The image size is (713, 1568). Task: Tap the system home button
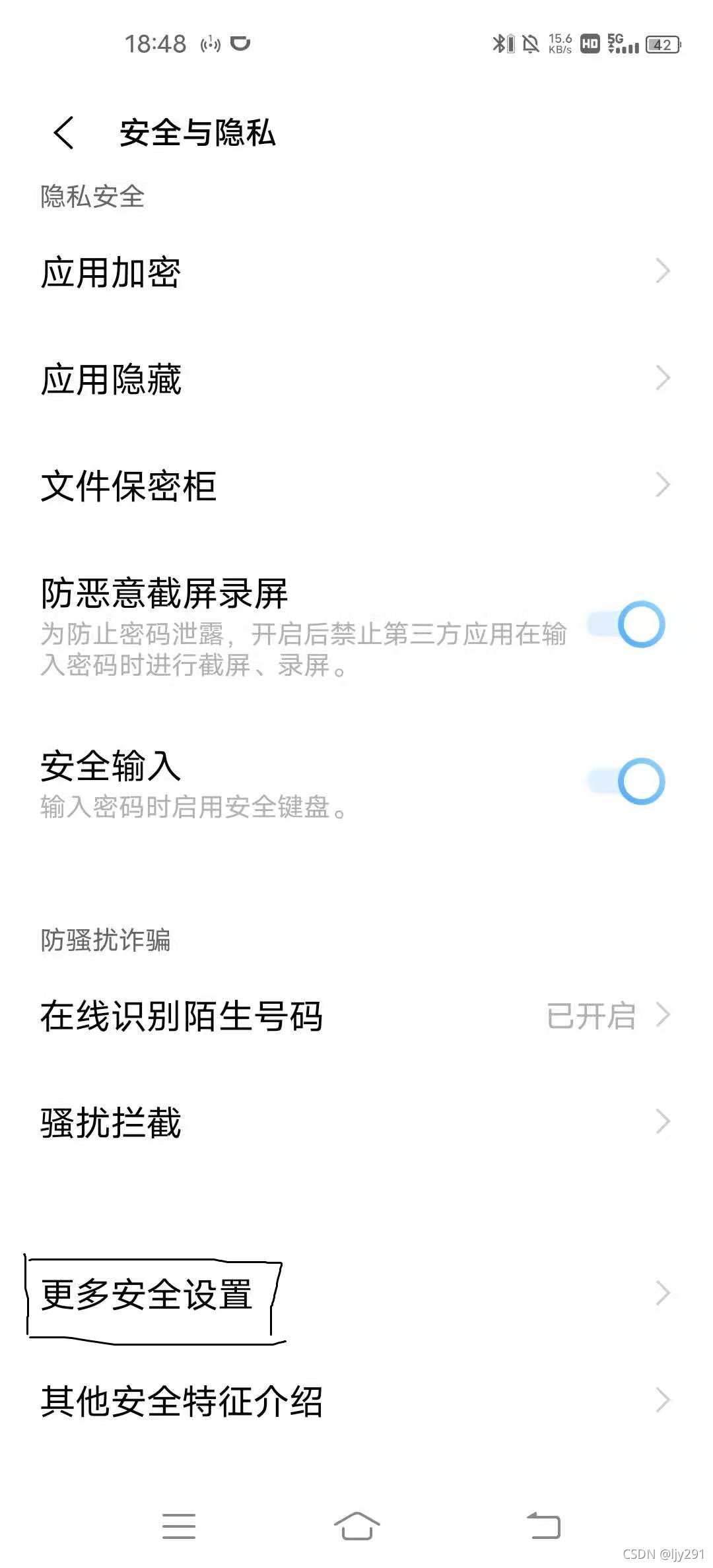356,1526
